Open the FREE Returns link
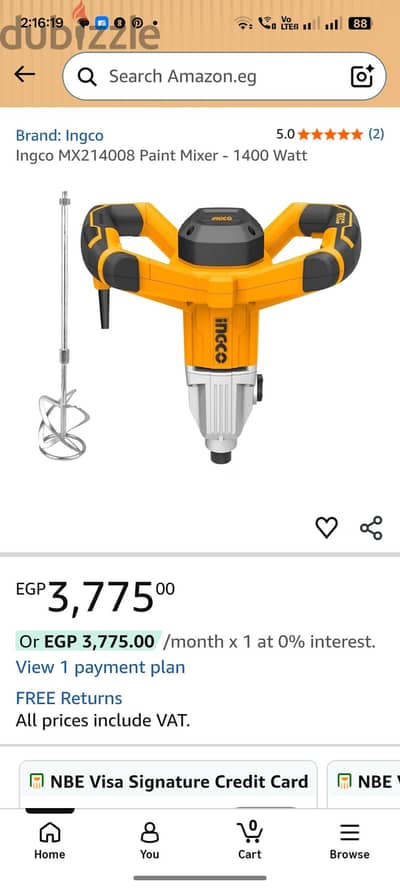The image size is (400, 888). pyautogui.click(x=69, y=698)
